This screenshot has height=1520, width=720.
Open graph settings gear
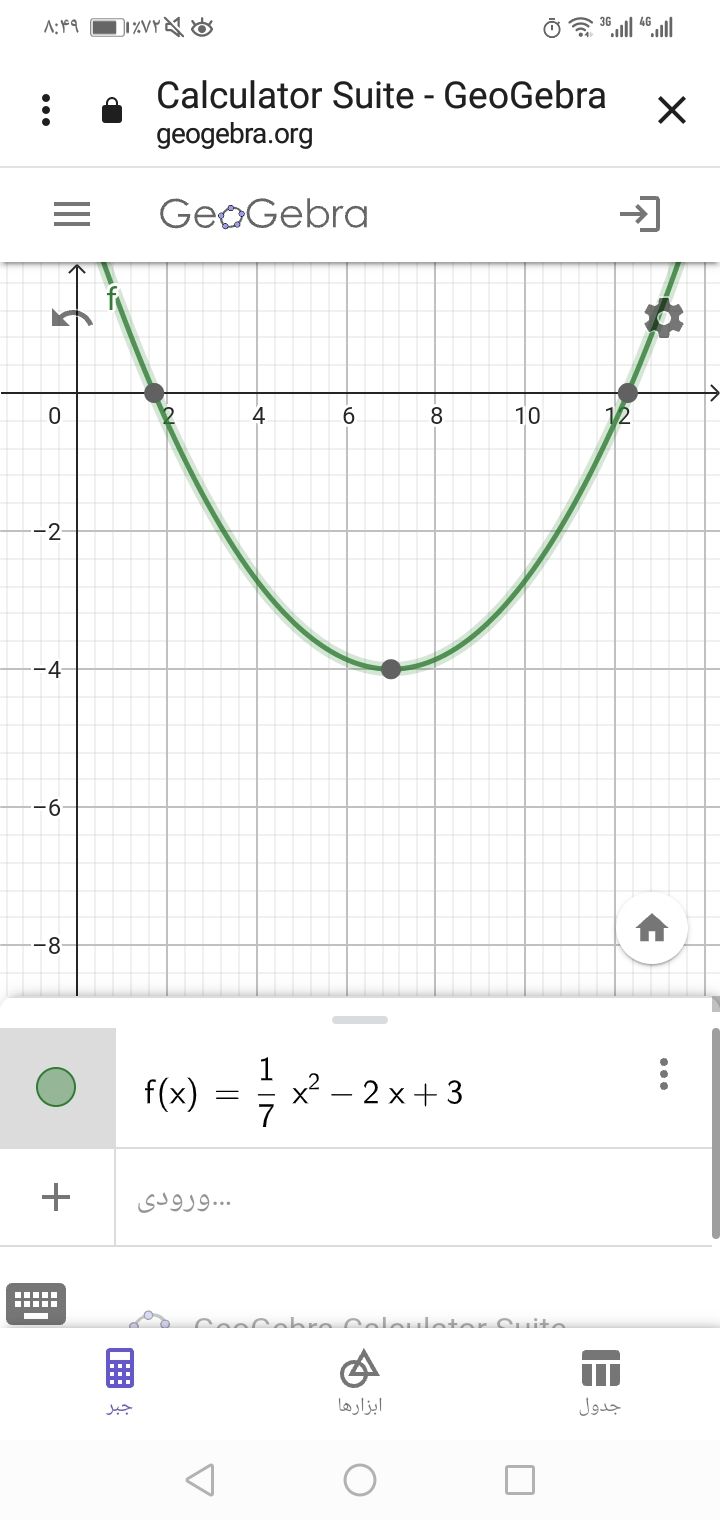point(664,319)
